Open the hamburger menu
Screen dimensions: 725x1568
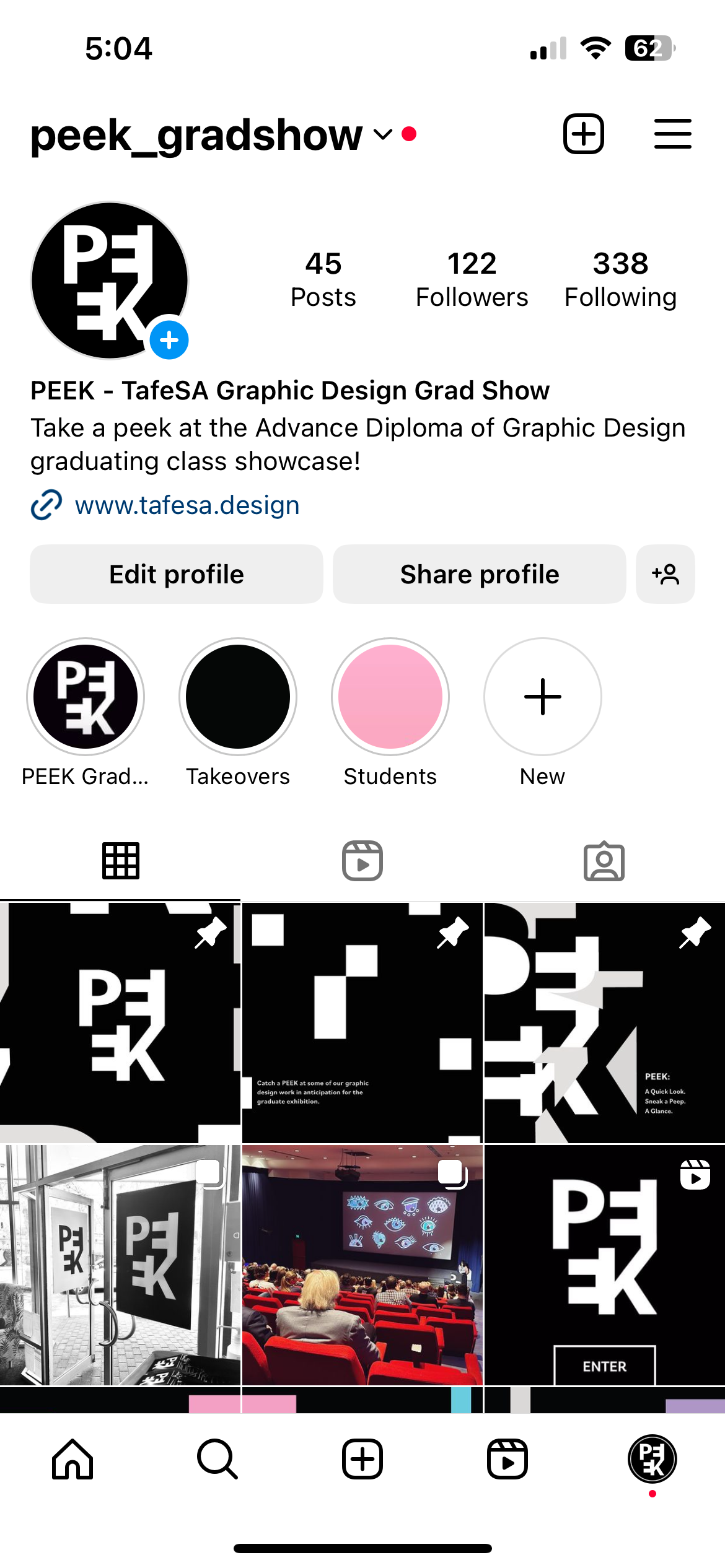672,134
